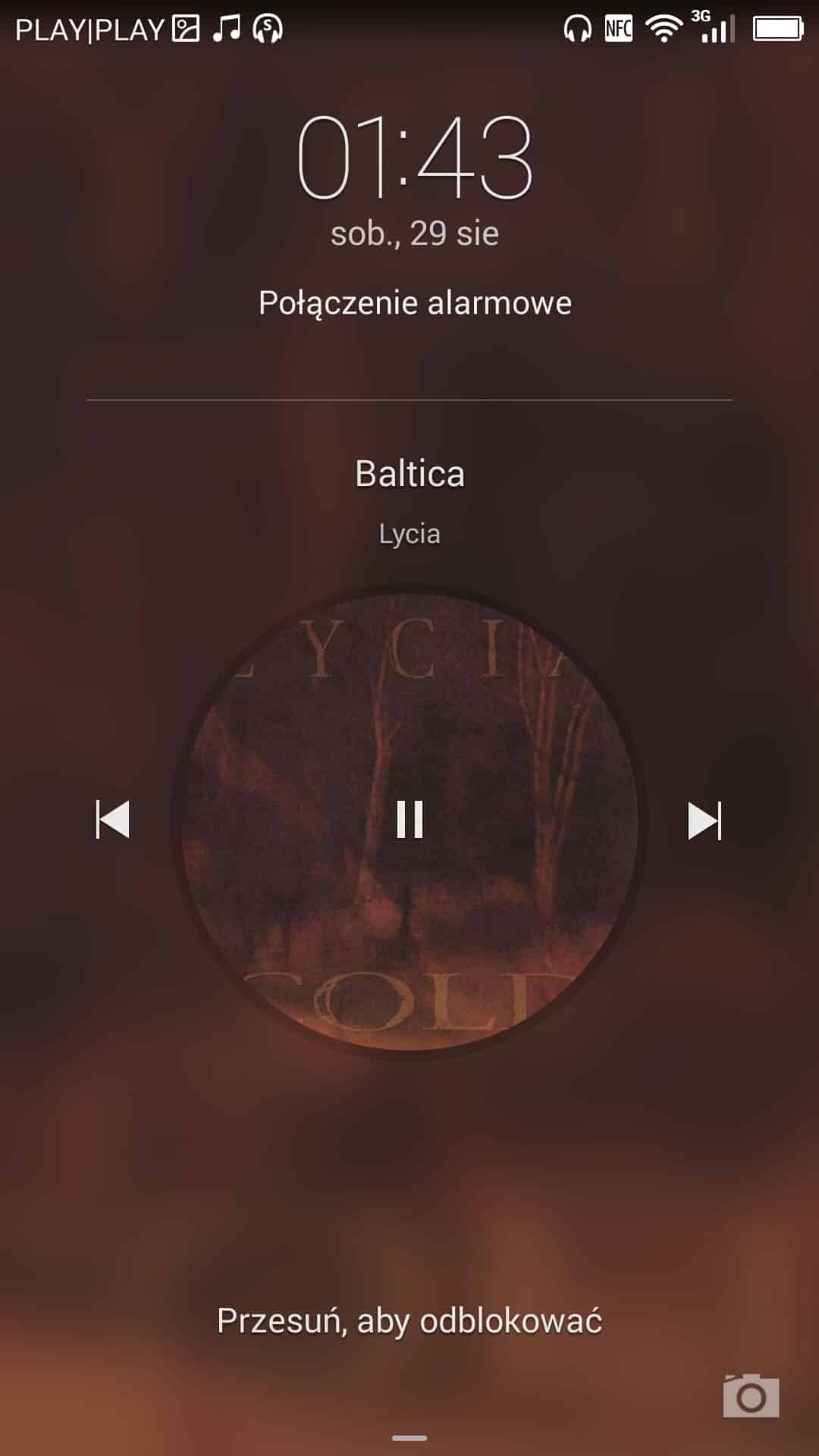Image resolution: width=819 pixels, height=1456 pixels.
Task: Skip to the next track
Action: [x=704, y=821]
